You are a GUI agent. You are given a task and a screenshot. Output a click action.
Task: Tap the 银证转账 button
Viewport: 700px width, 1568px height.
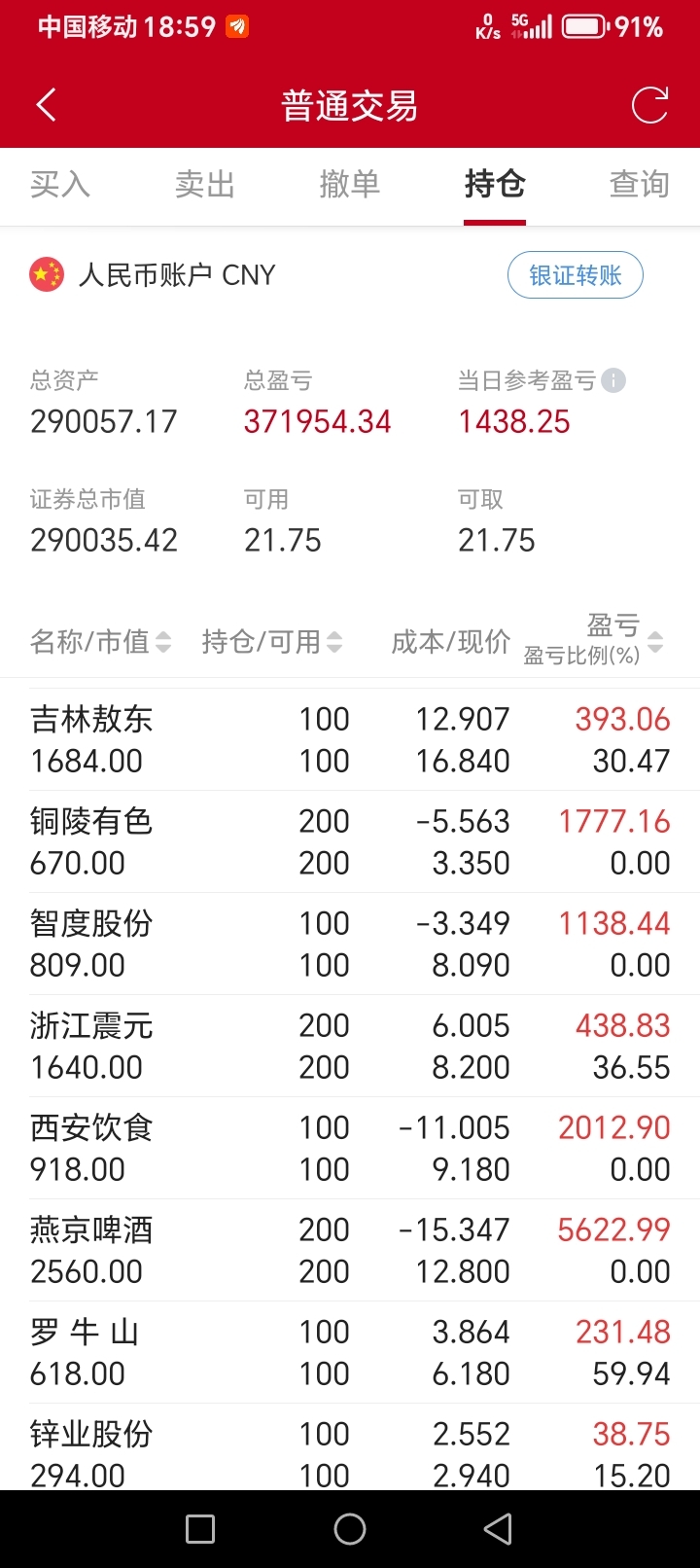pos(576,275)
